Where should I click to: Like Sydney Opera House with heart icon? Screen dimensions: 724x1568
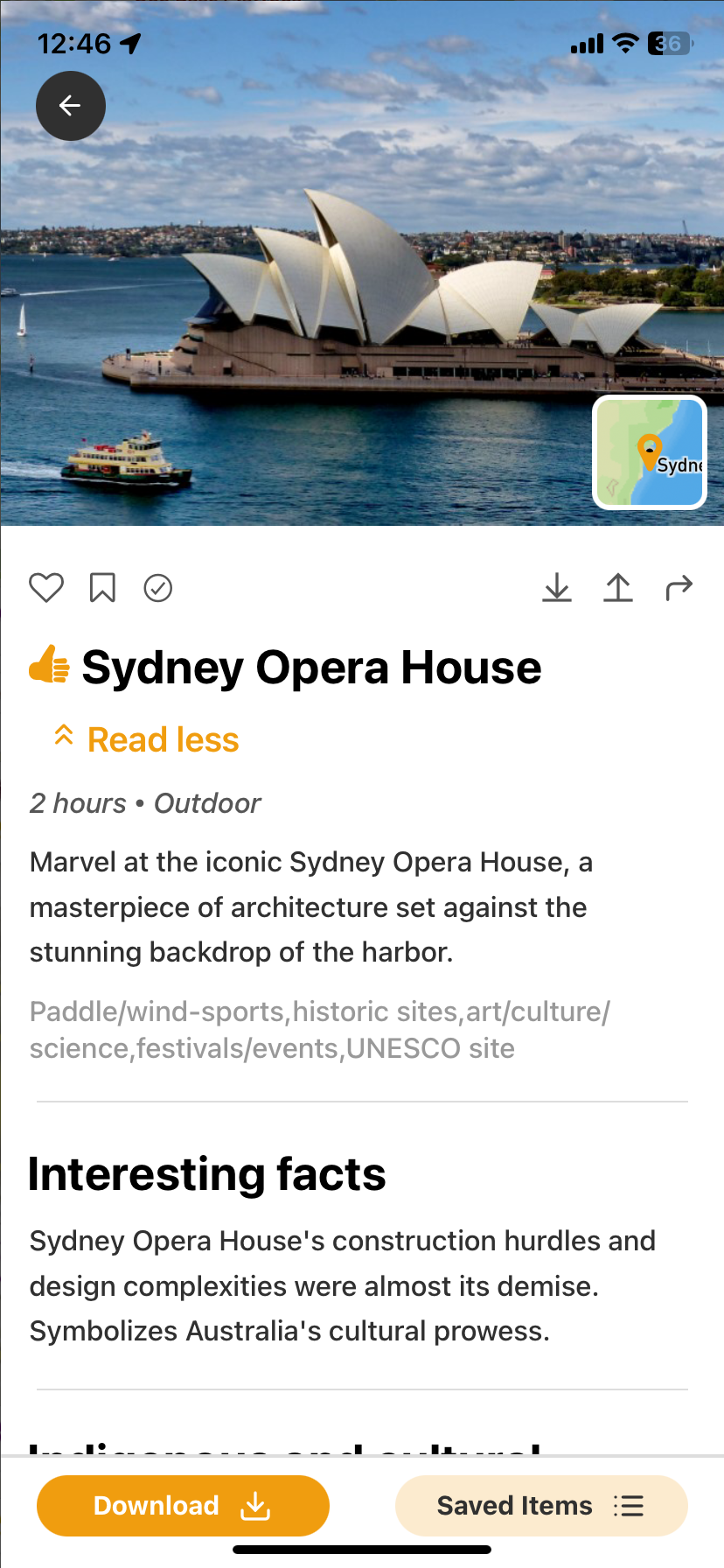click(46, 588)
